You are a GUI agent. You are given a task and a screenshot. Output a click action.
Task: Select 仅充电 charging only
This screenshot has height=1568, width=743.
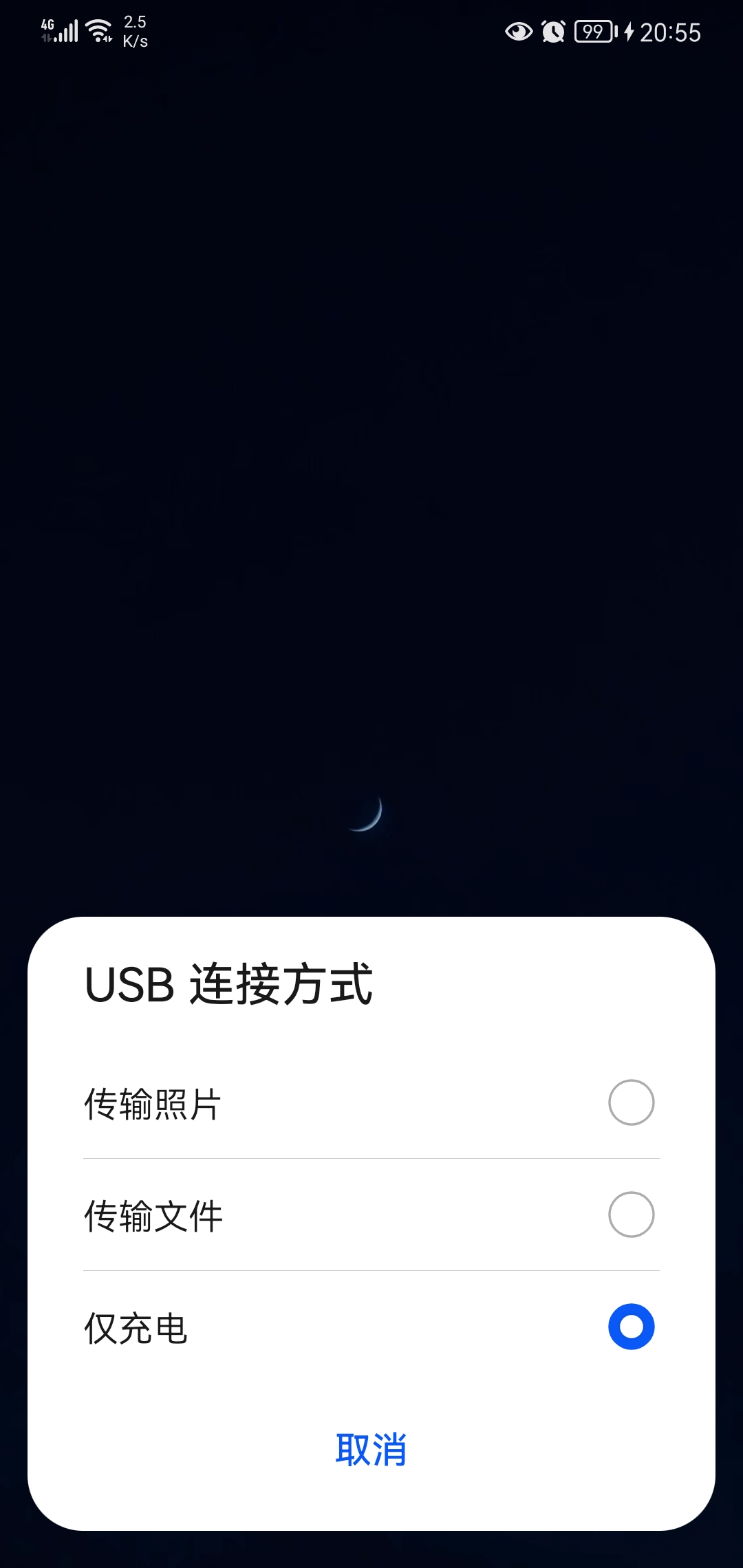[x=371, y=1327]
